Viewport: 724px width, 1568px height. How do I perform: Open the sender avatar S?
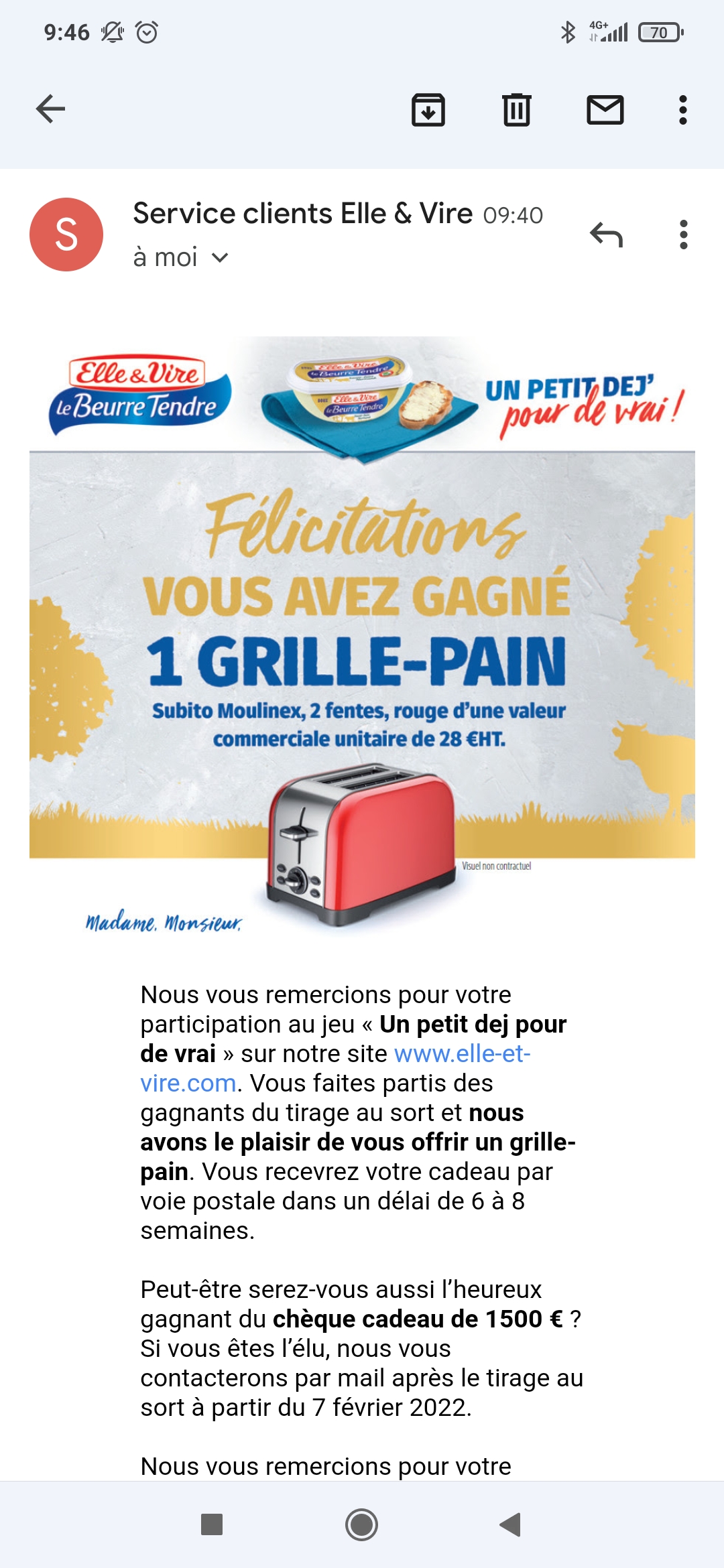pyautogui.click(x=66, y=235)
